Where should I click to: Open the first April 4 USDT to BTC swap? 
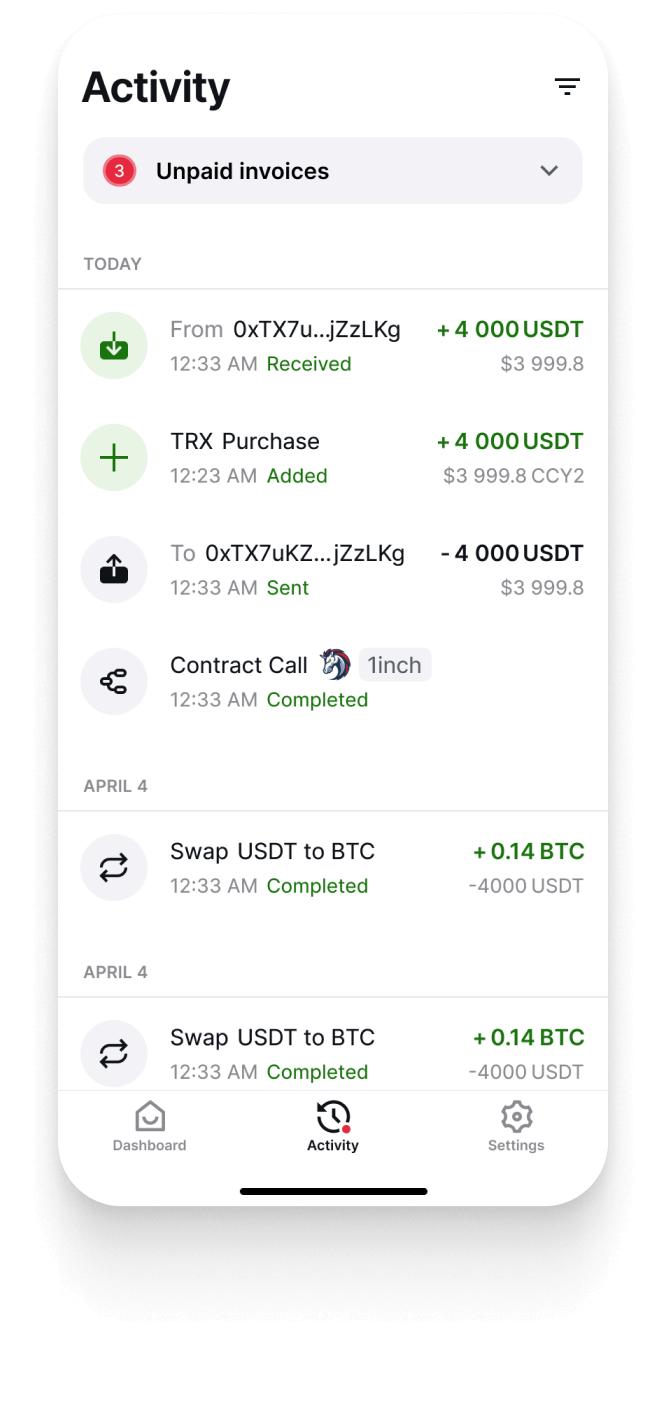333,868
